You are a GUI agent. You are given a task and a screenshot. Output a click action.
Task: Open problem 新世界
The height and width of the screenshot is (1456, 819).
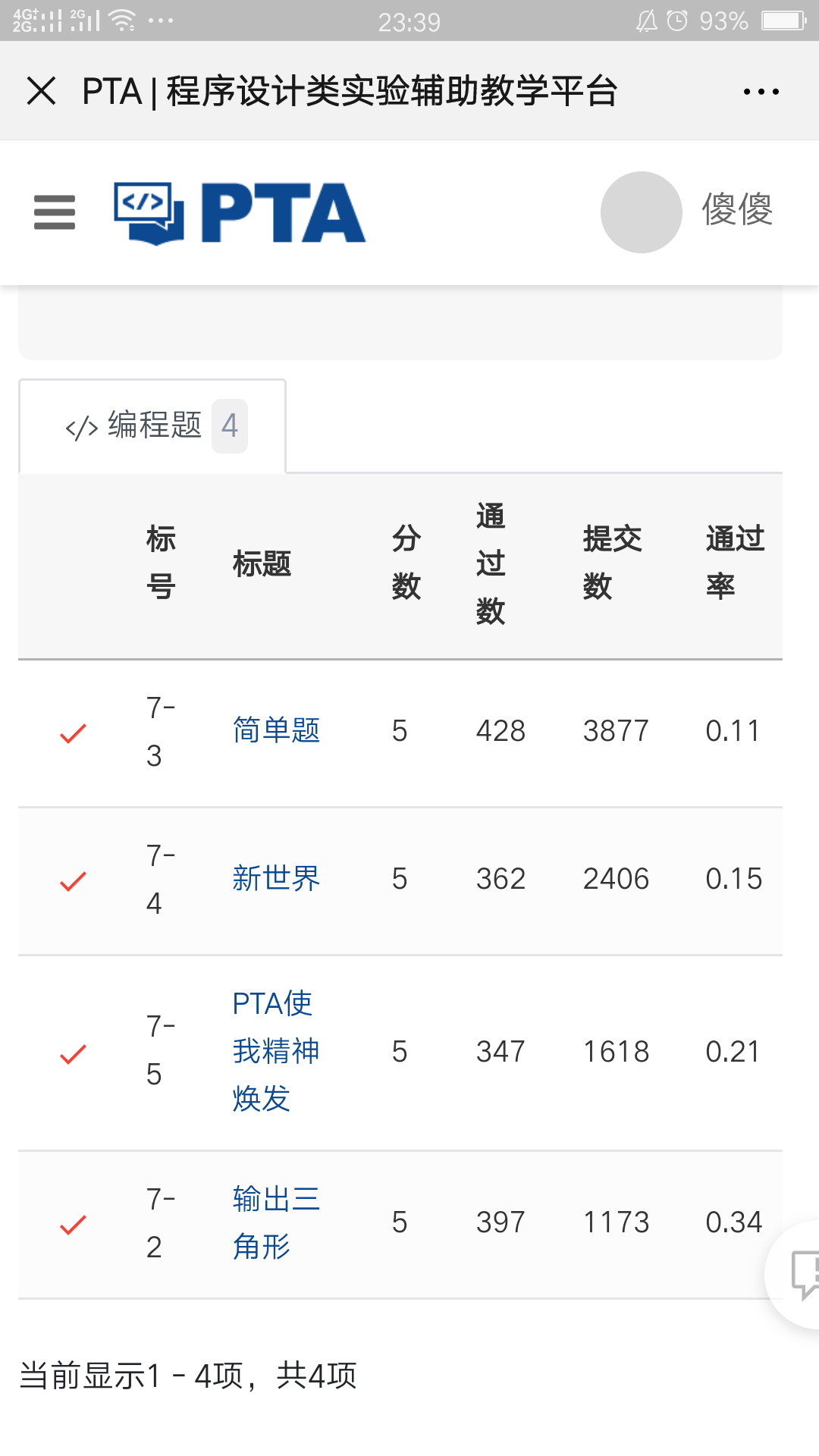click(276, 878)
